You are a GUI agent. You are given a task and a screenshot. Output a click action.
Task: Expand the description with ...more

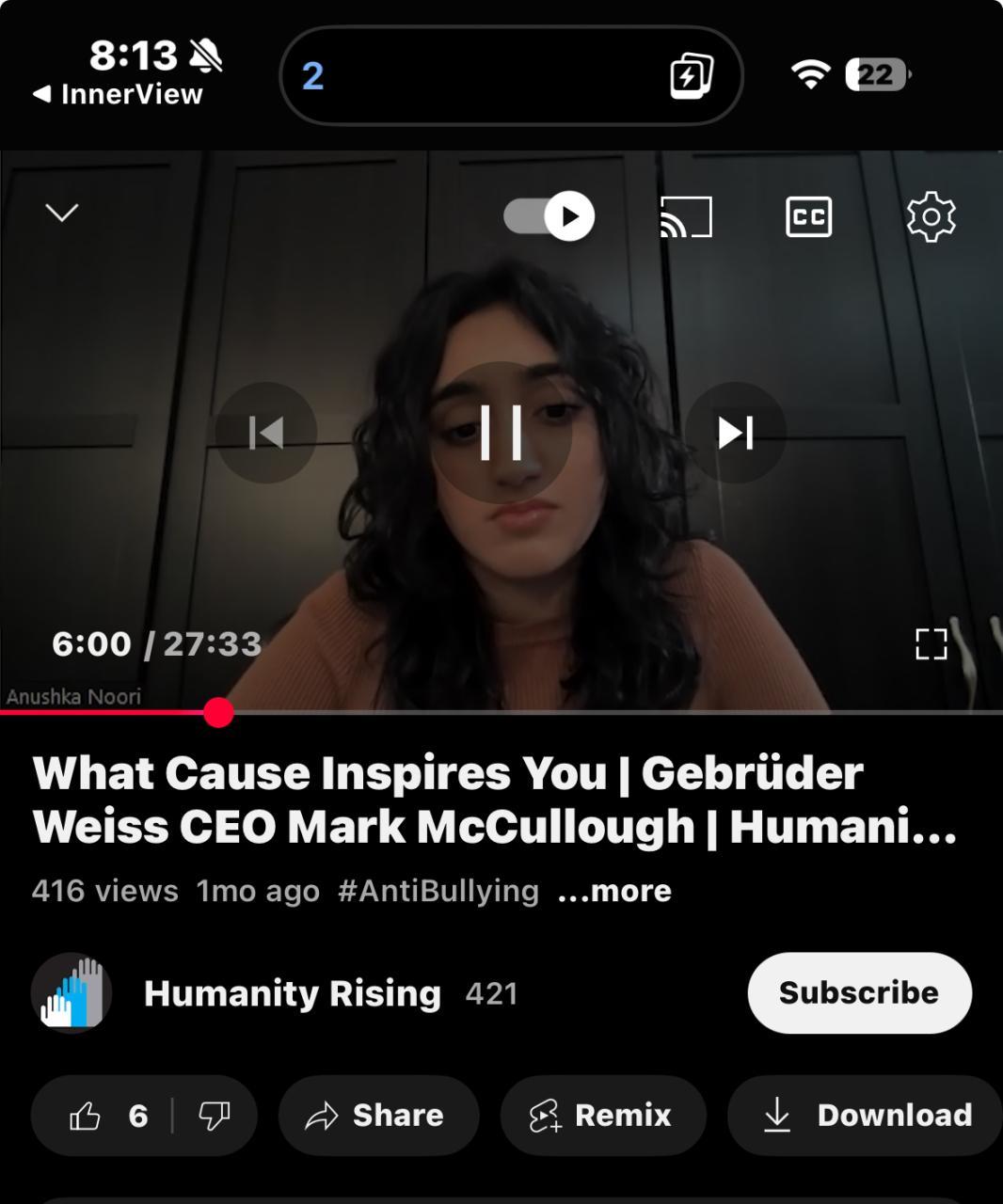pyautogui.click(x=614, y=891)
